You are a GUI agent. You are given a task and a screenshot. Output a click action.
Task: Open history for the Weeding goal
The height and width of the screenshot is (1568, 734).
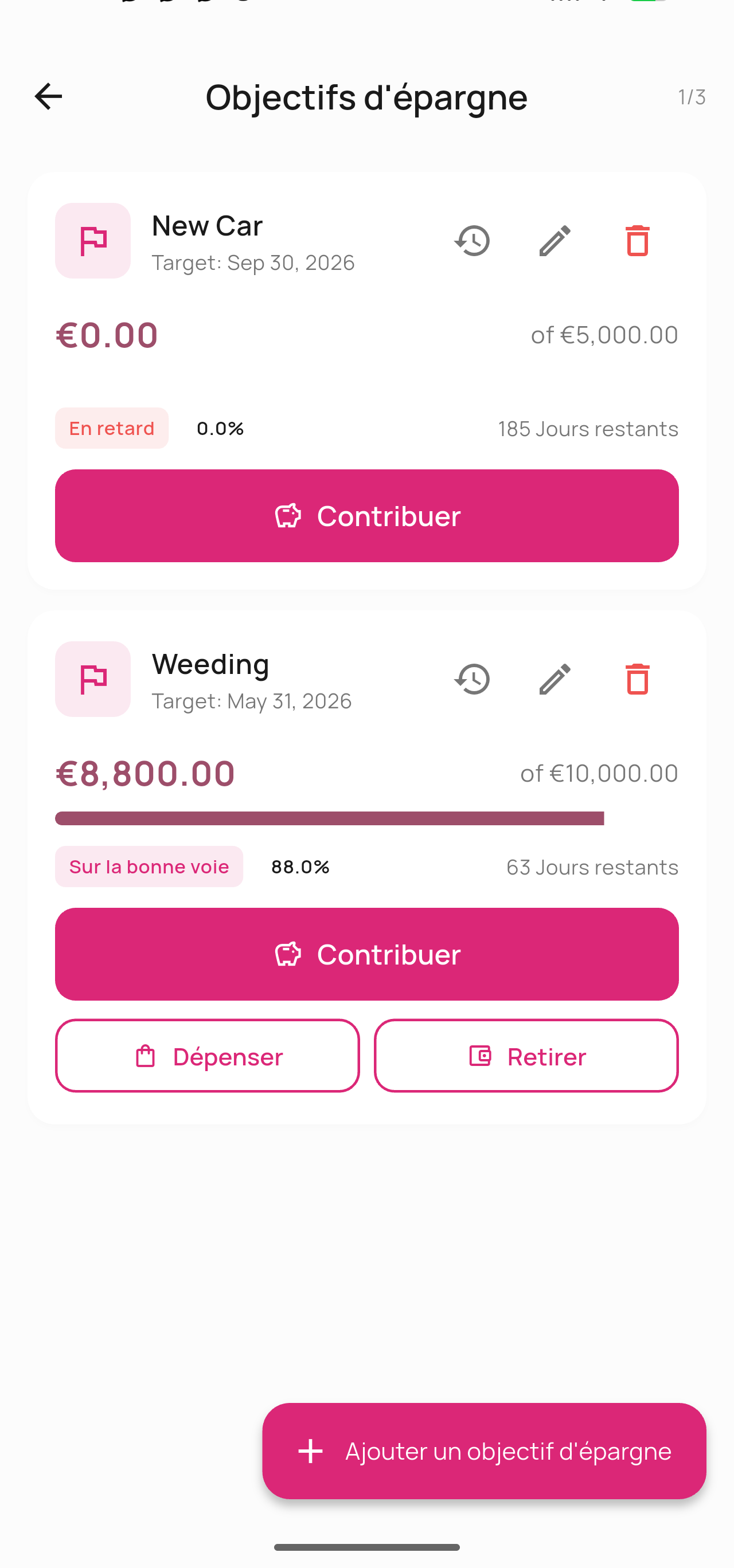(472, 679)
